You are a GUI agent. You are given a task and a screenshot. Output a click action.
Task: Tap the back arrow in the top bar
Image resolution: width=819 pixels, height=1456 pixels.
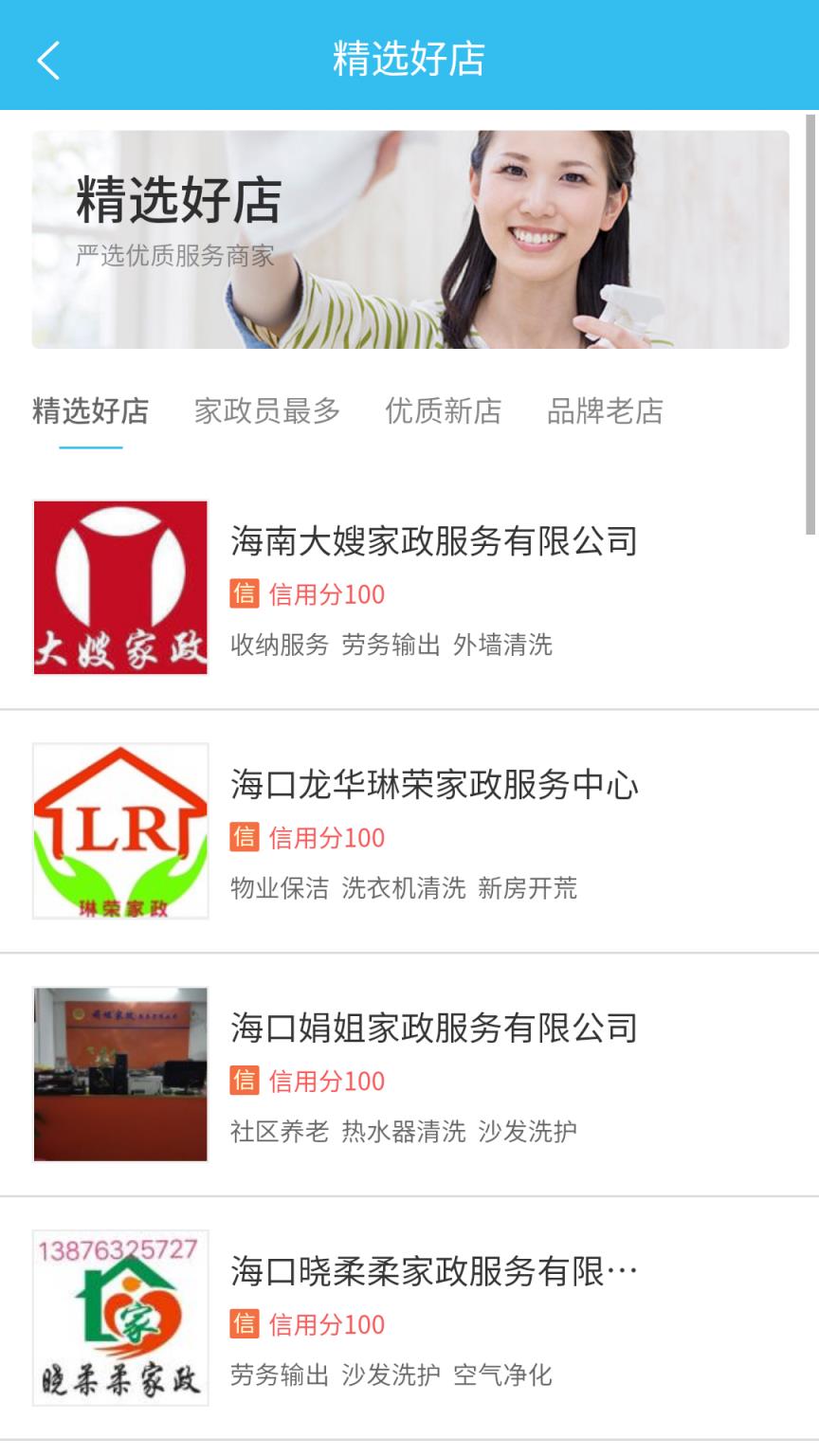coord(45,59)
